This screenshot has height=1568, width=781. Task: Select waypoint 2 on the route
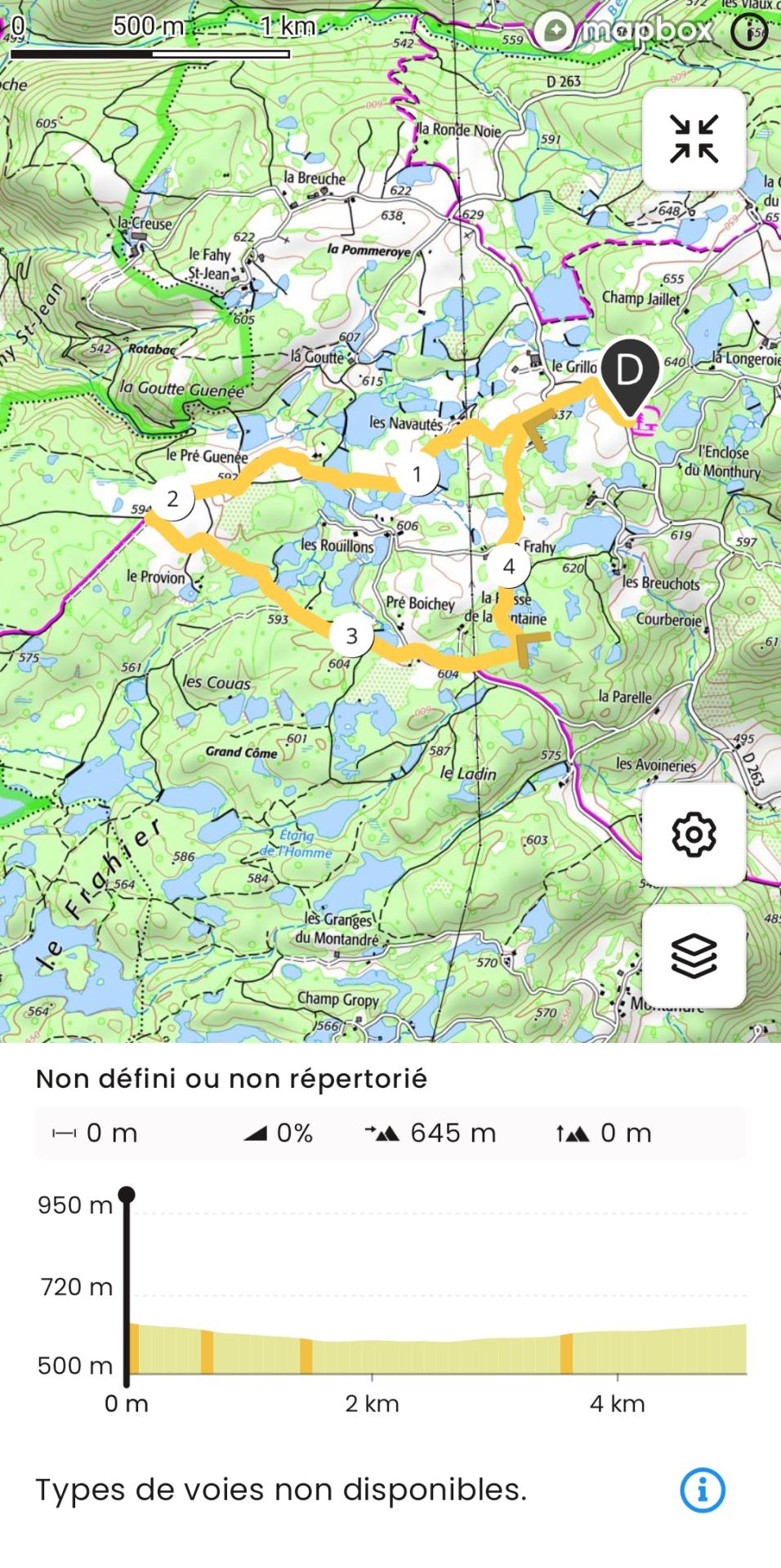tap(172, 498)
